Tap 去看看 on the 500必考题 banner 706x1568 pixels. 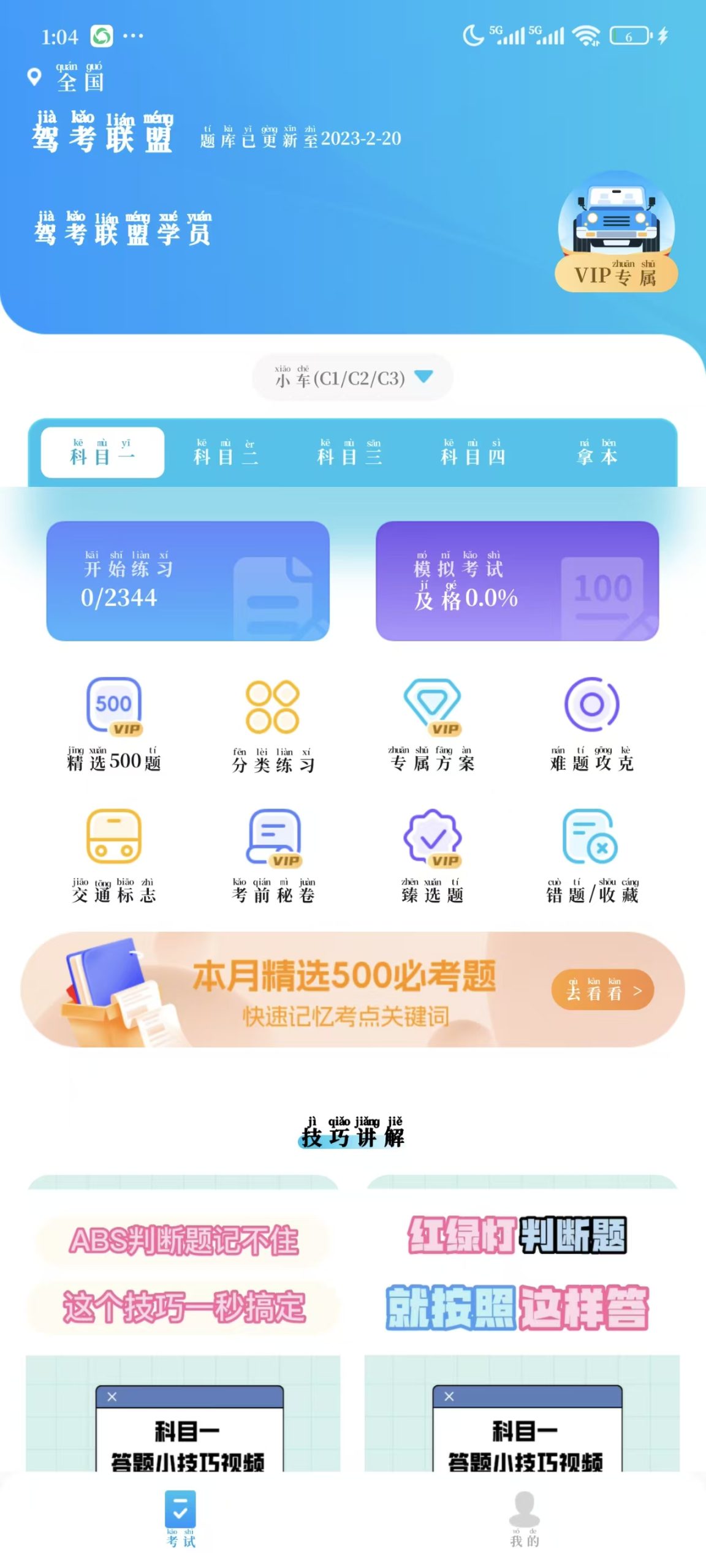click(602, 990)
